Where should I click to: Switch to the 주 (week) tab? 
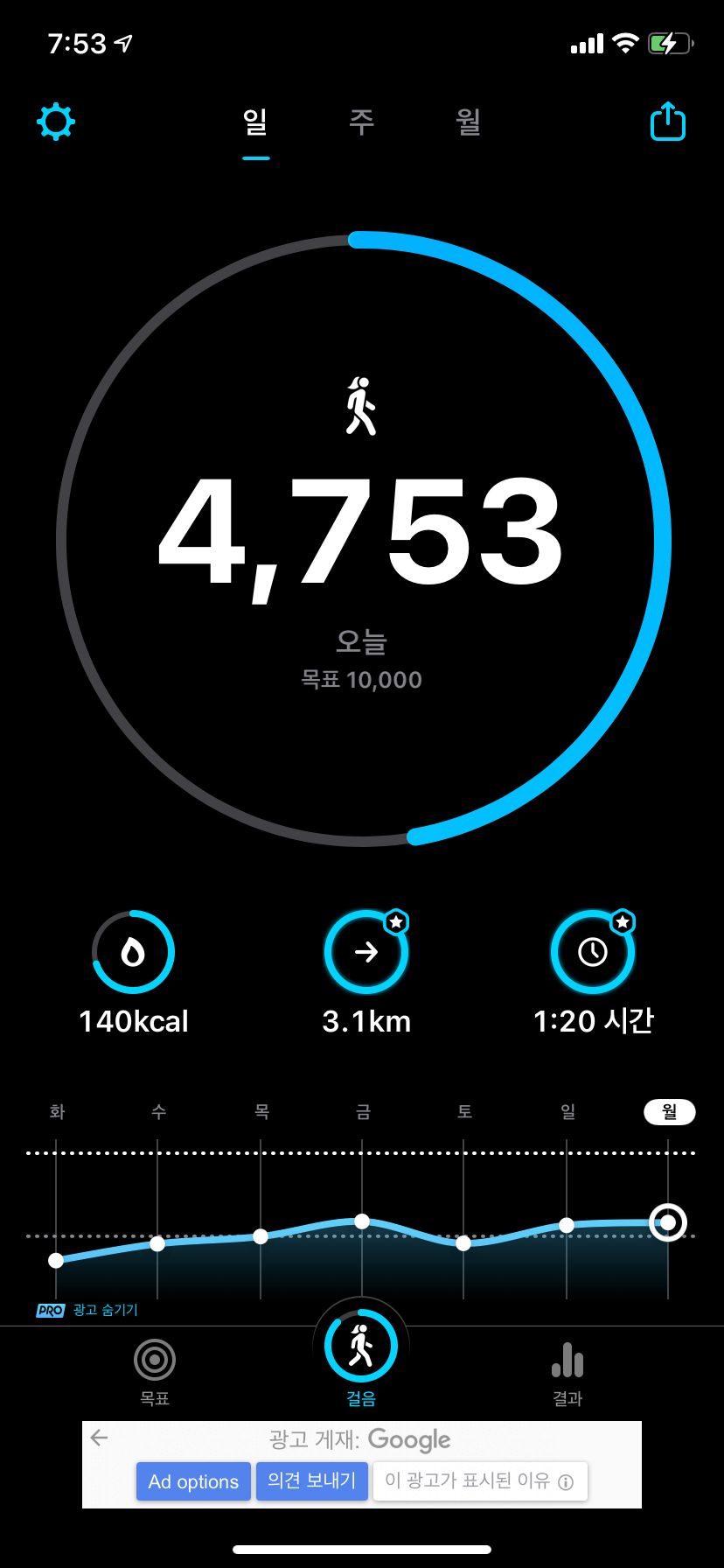pos(361,122)
